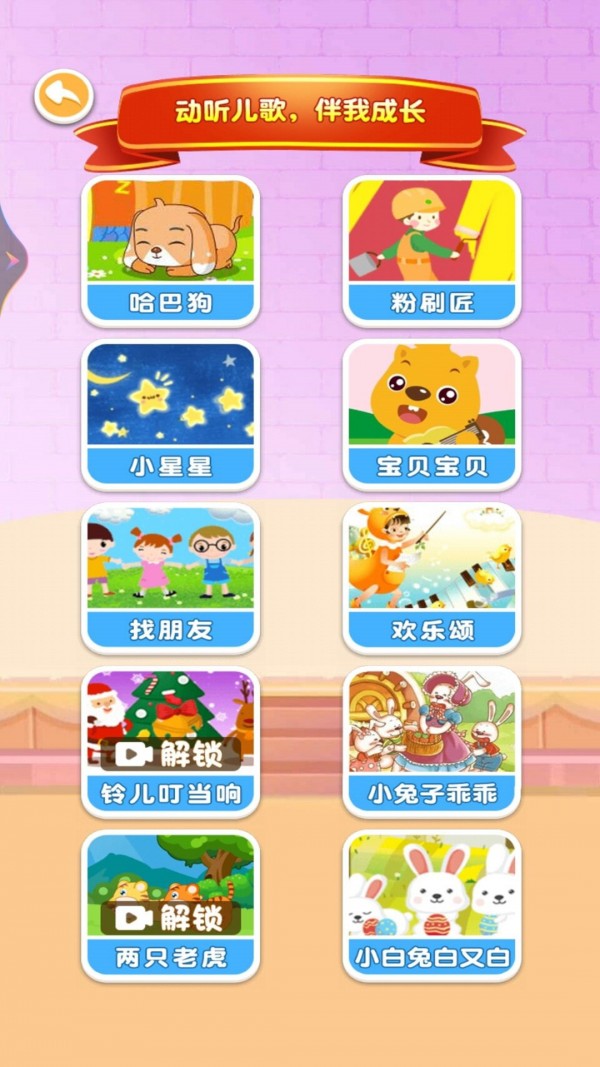Tap the orange back arrow button
This screenshot has width=600, height=1067.
pos(63,96)
